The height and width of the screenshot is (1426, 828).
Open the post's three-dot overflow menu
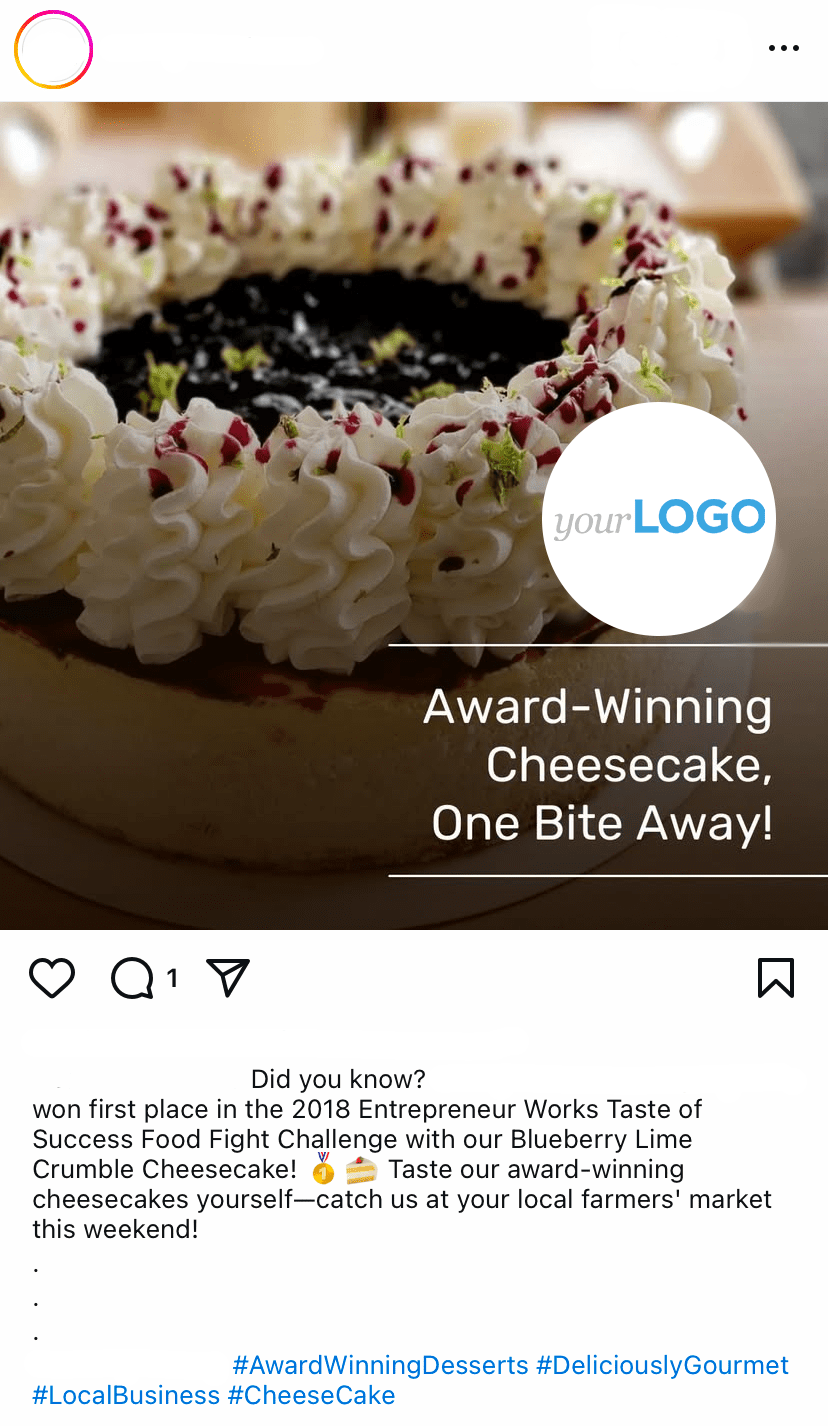pyautogui.click(x=783, y=49)
